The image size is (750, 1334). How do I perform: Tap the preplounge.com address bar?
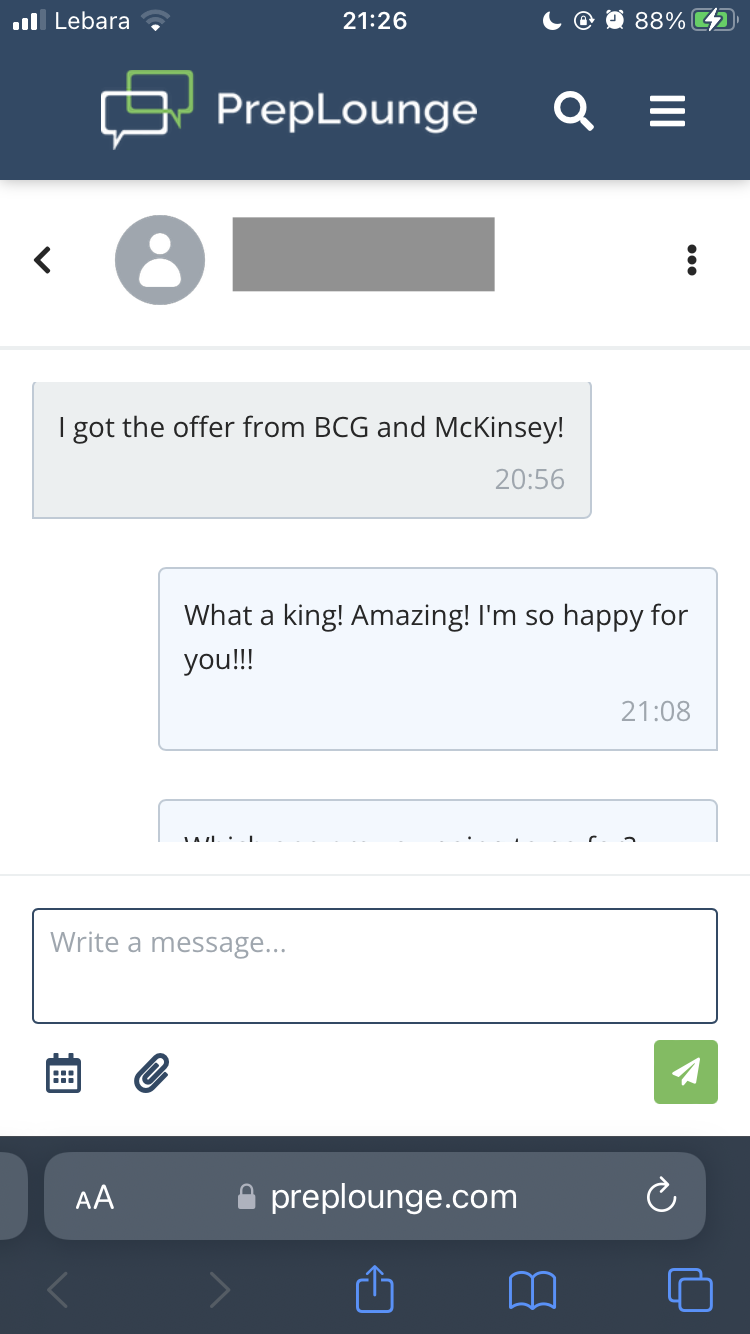click(x=375, y=1196)
